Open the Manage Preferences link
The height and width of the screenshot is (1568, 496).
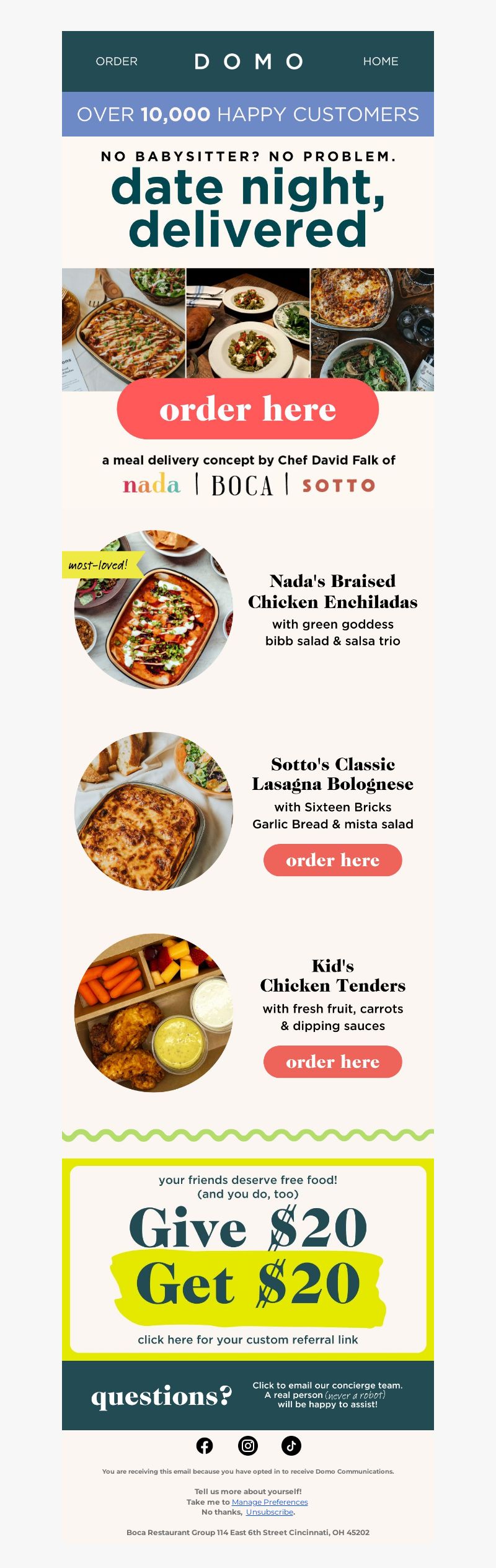[270, 1502]
